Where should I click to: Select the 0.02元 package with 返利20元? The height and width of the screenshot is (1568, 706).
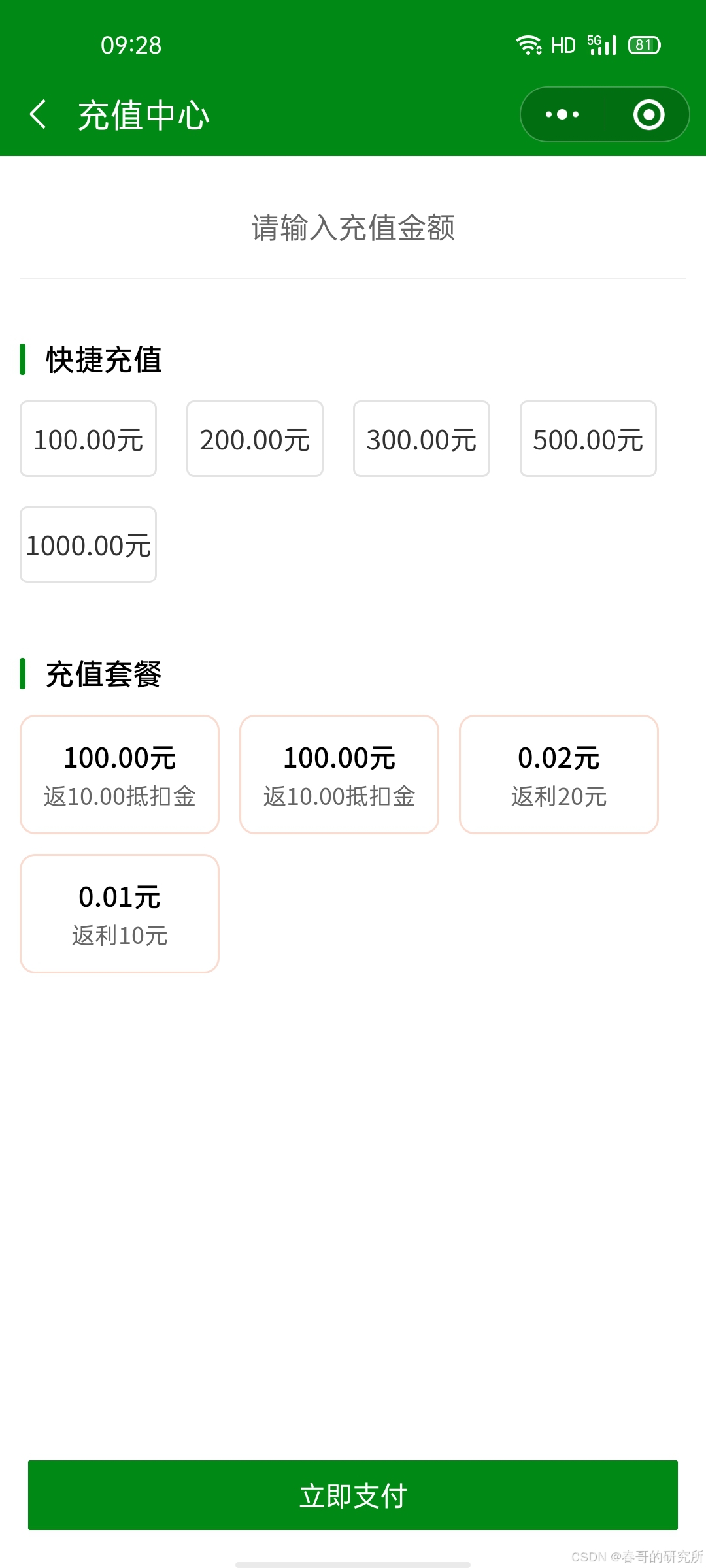coord(559,775)
